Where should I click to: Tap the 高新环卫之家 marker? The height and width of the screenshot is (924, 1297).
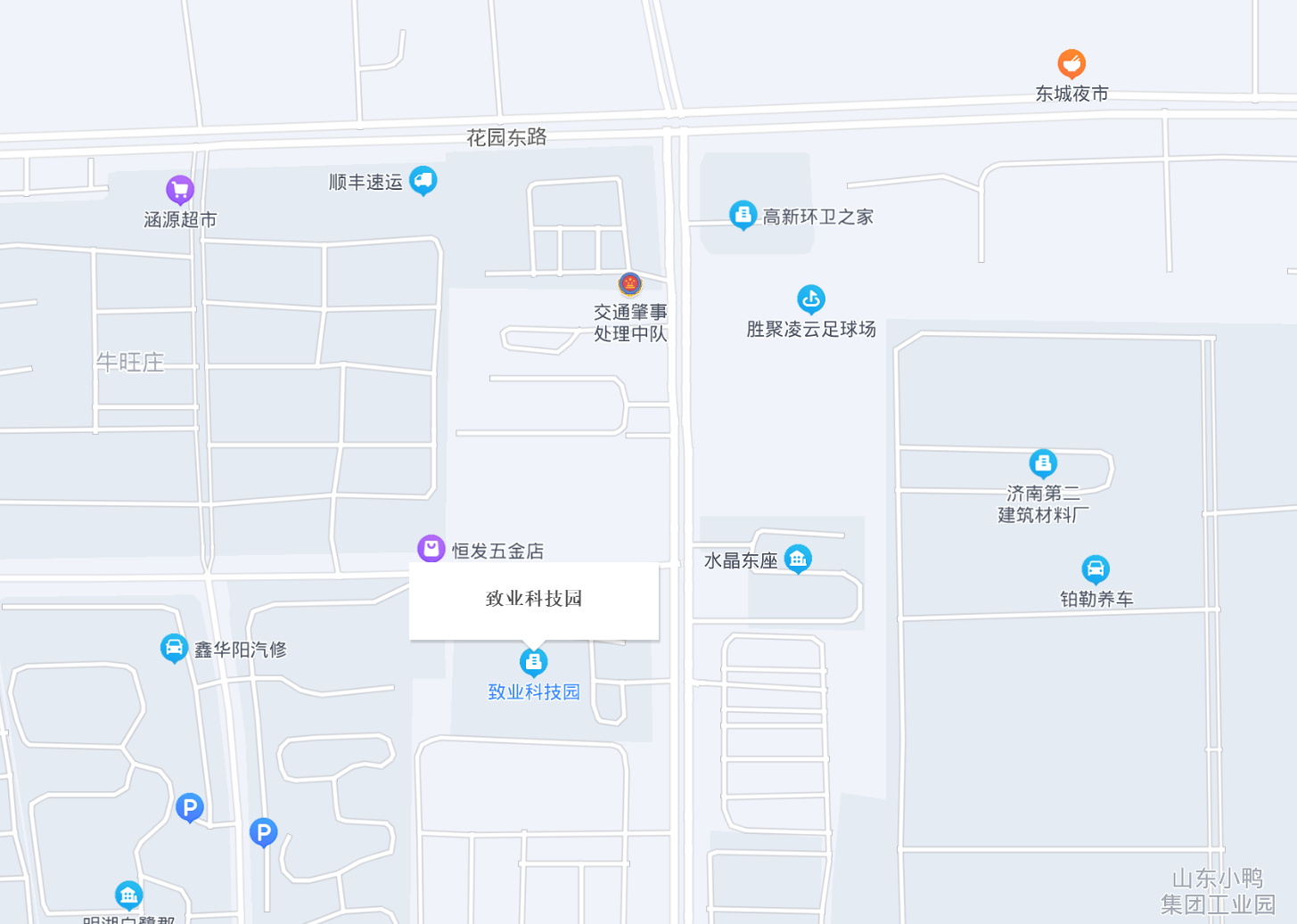click(x=742, y=215)
